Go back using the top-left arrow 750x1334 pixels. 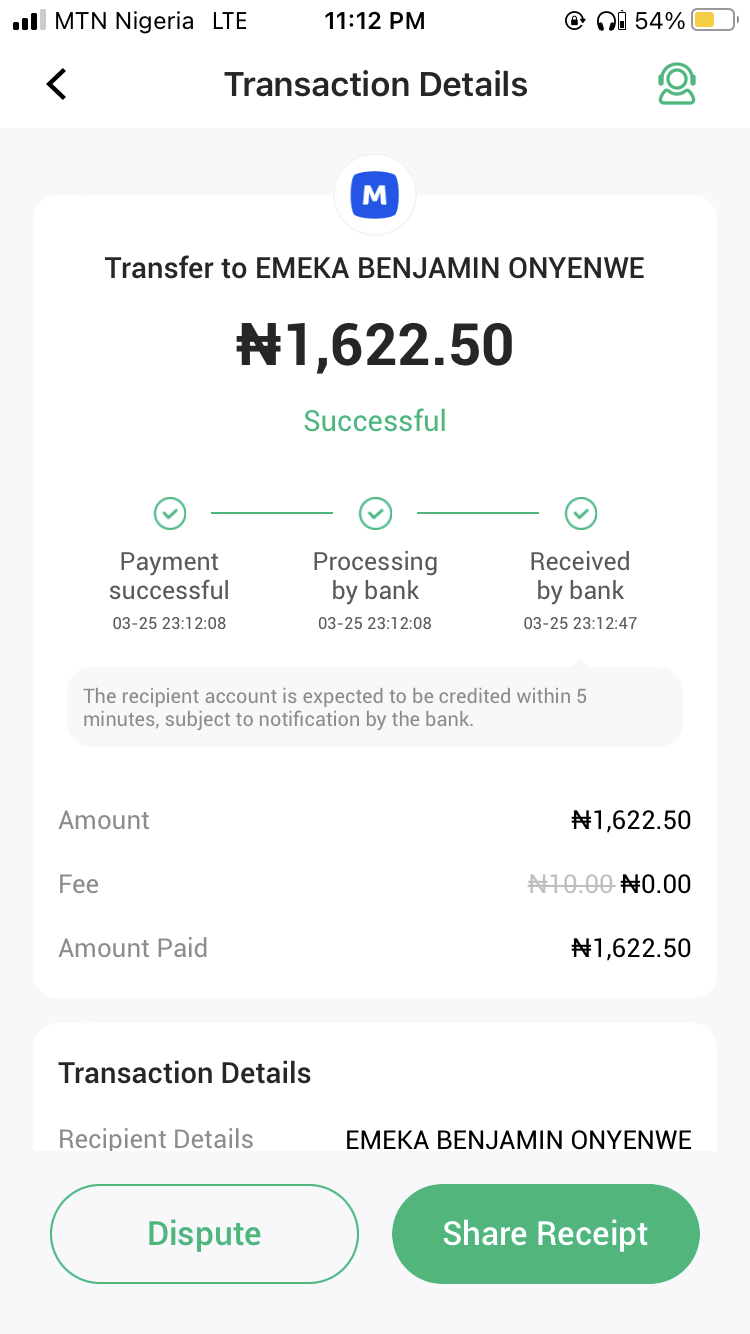[x=57, y=84]
